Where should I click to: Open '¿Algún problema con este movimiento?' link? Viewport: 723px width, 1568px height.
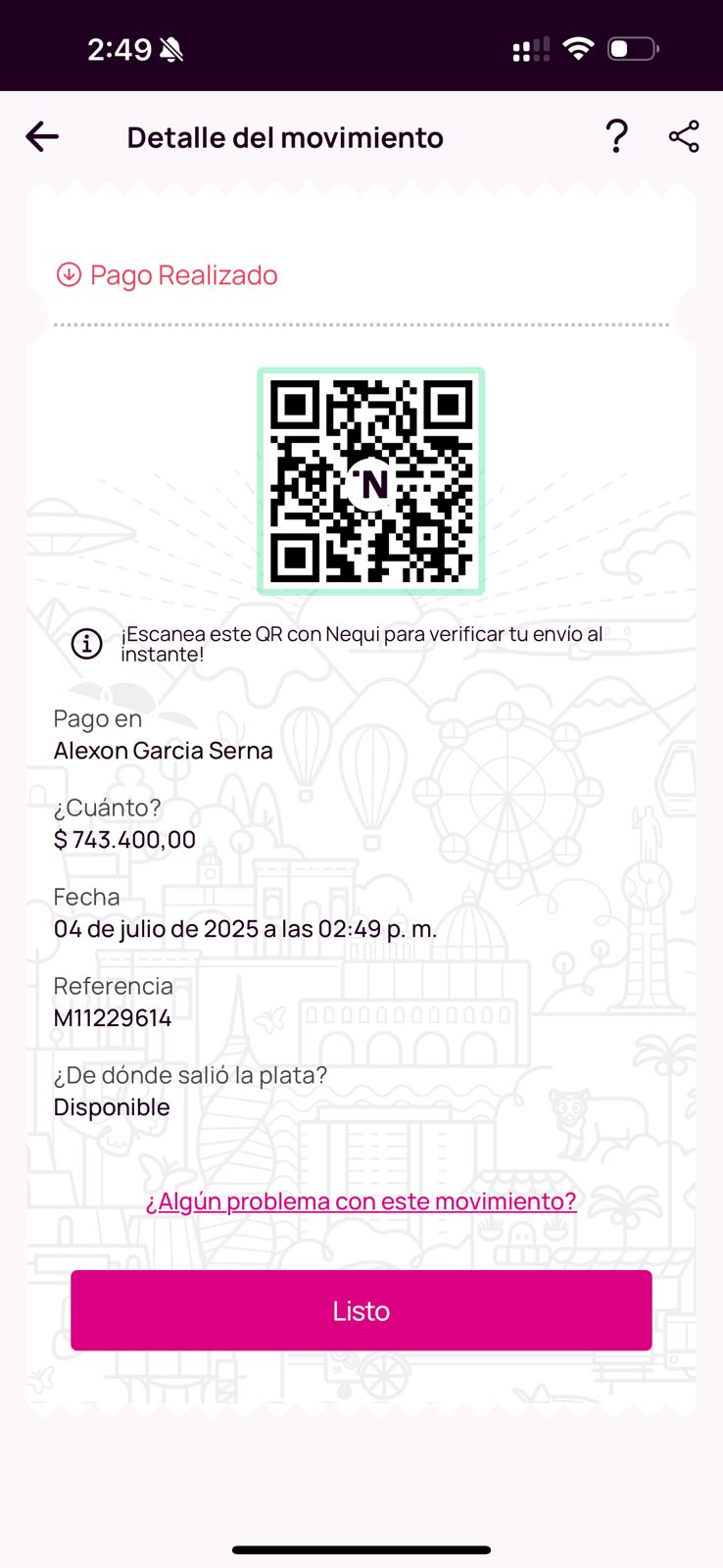point(361,1201)
